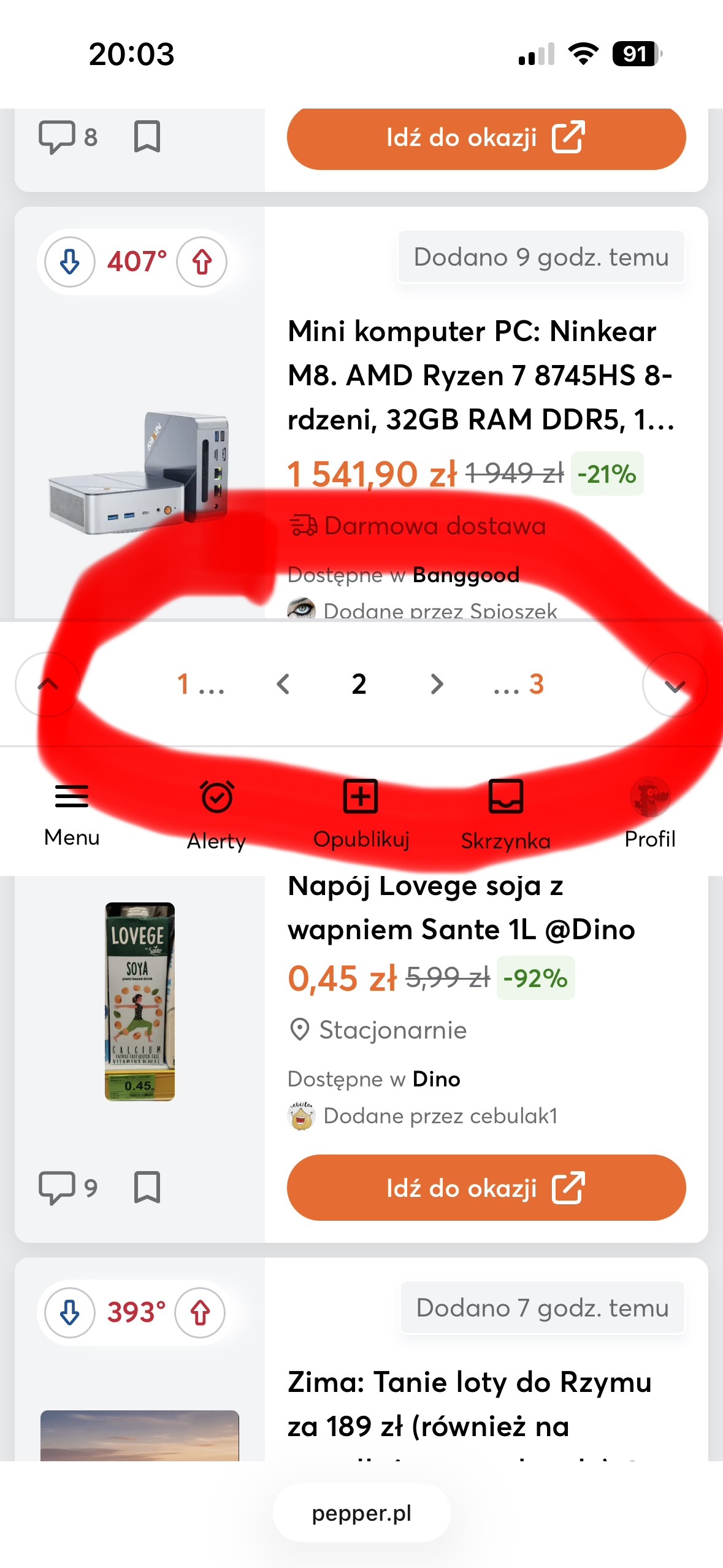Go to next page arrow
The image size is (723, 1568).
point(436,684)
